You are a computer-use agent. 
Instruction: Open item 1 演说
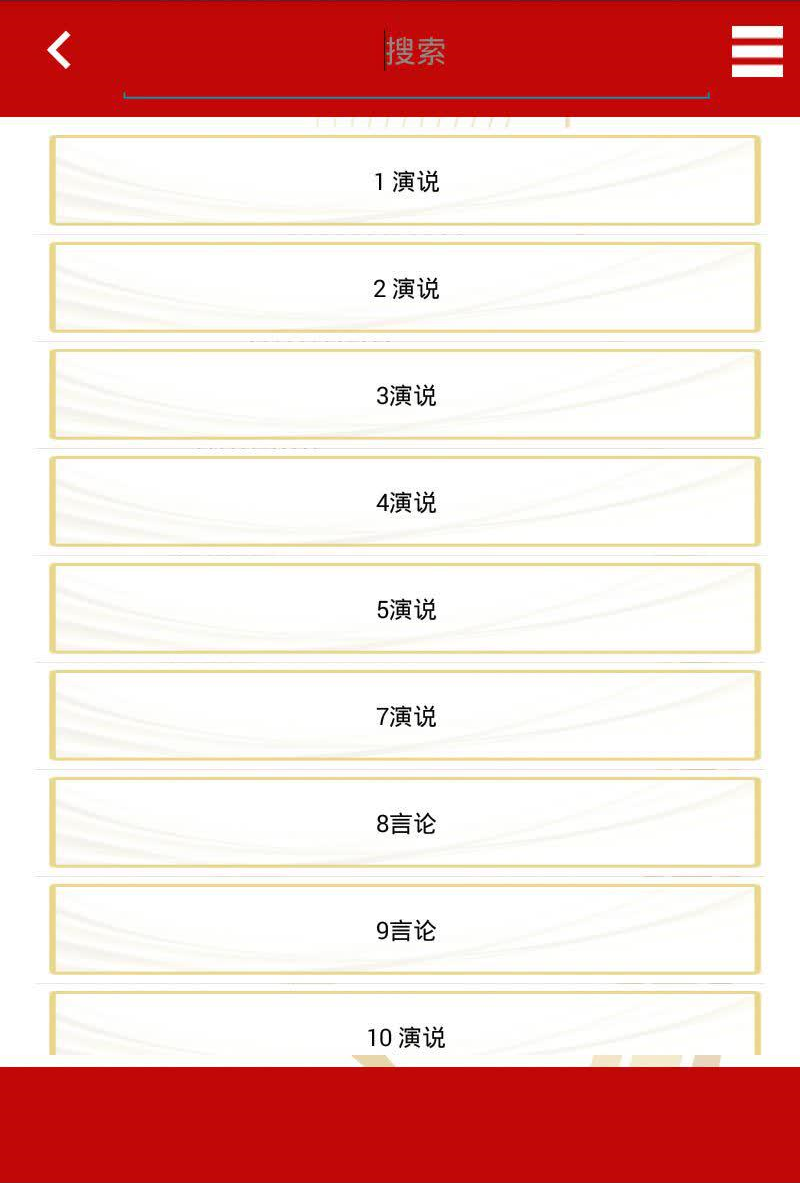coord(405,181)
